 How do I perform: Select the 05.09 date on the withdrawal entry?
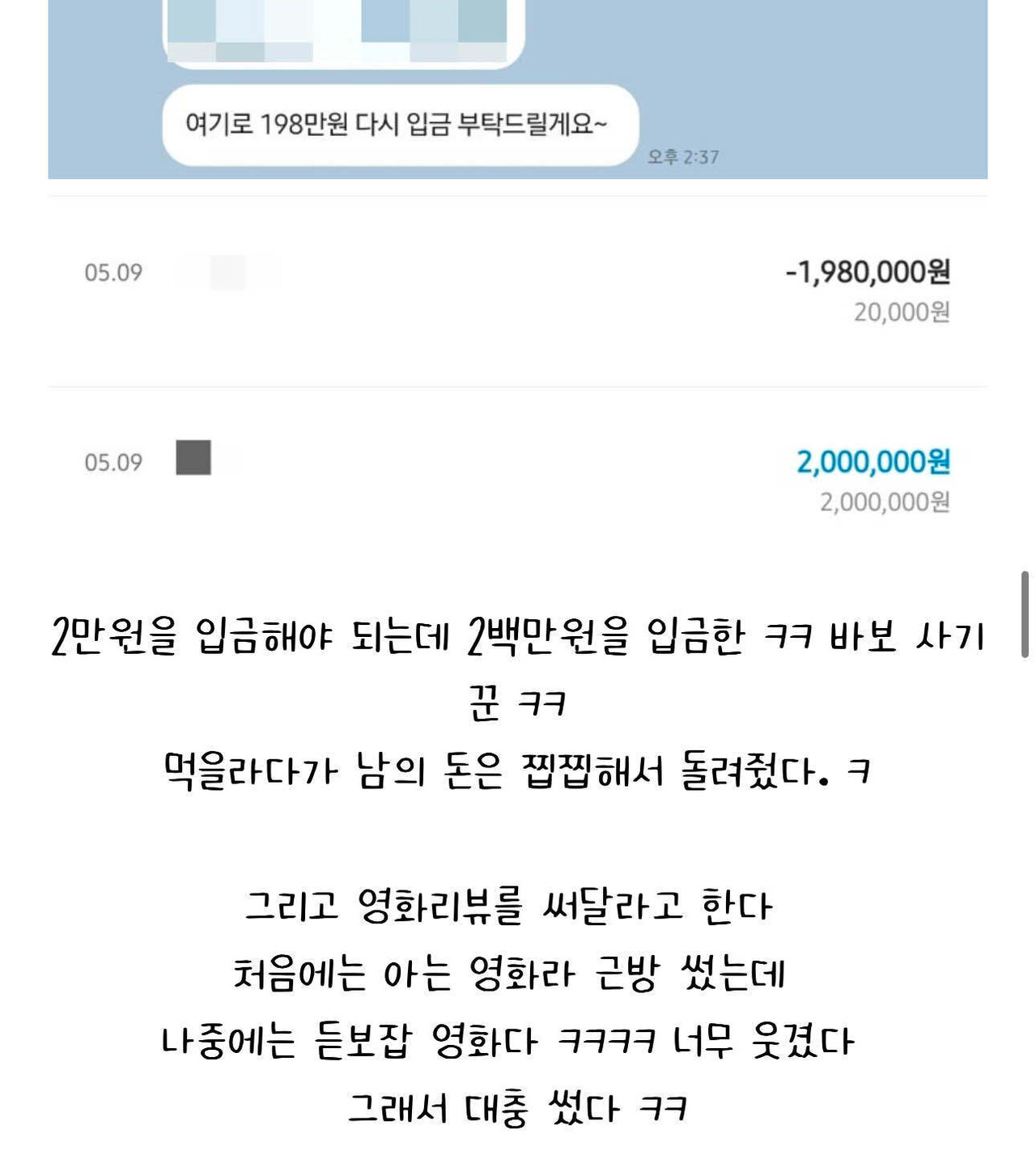[114, 274]
